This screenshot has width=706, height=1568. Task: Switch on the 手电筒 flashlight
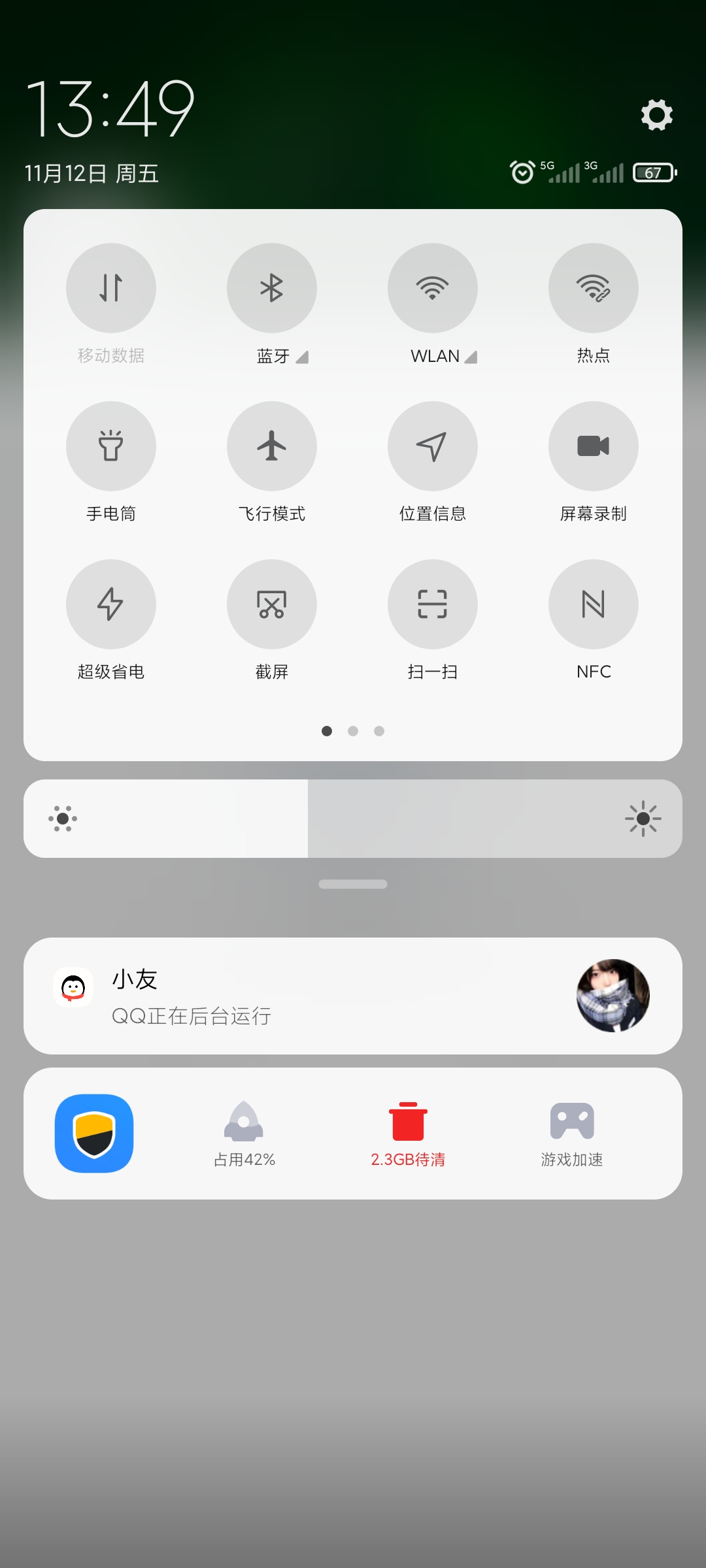(x=111, y=446)
